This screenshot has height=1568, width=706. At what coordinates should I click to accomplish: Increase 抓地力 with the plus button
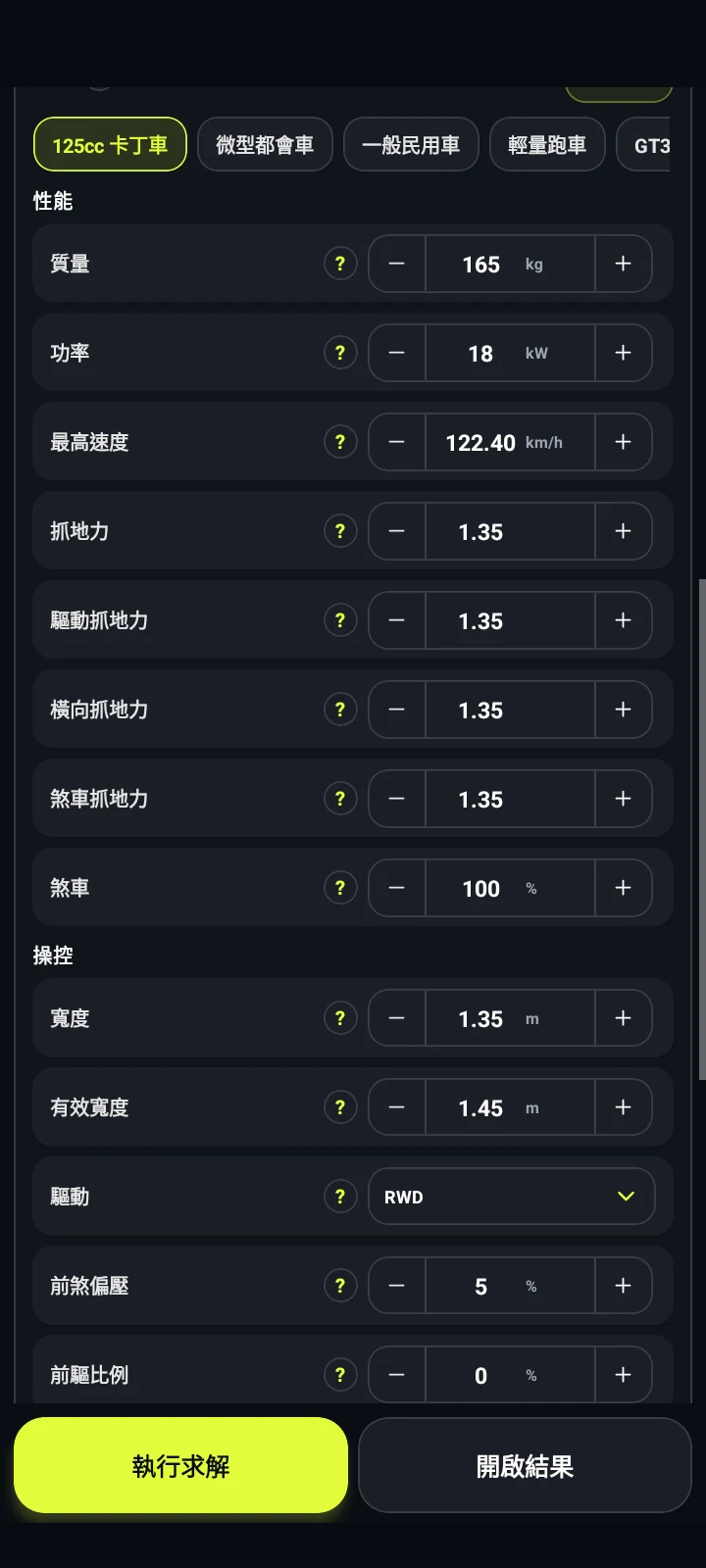(x=623, y=531)
